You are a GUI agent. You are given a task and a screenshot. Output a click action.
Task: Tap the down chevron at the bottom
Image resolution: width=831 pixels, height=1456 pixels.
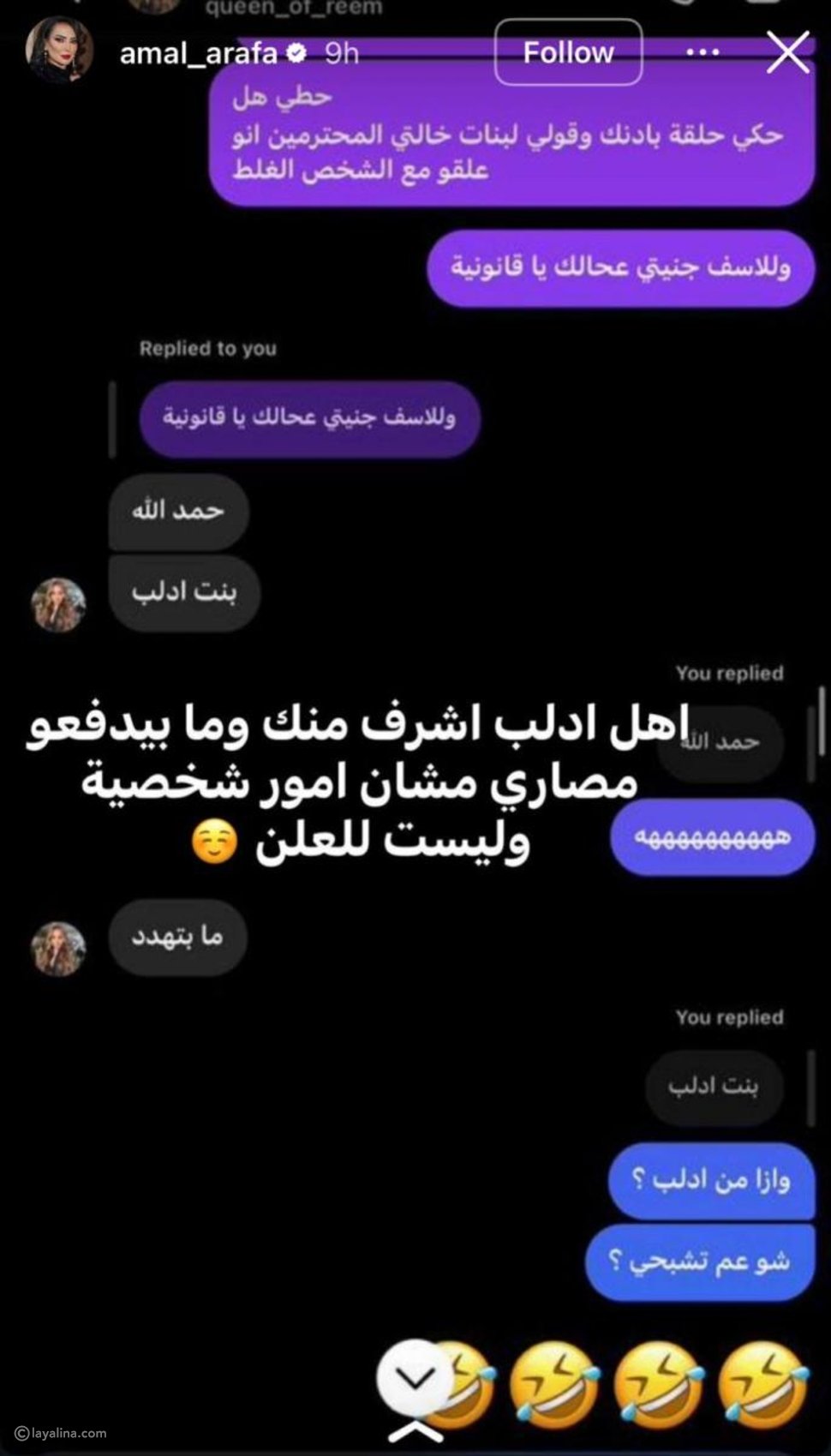point(415,1380)
